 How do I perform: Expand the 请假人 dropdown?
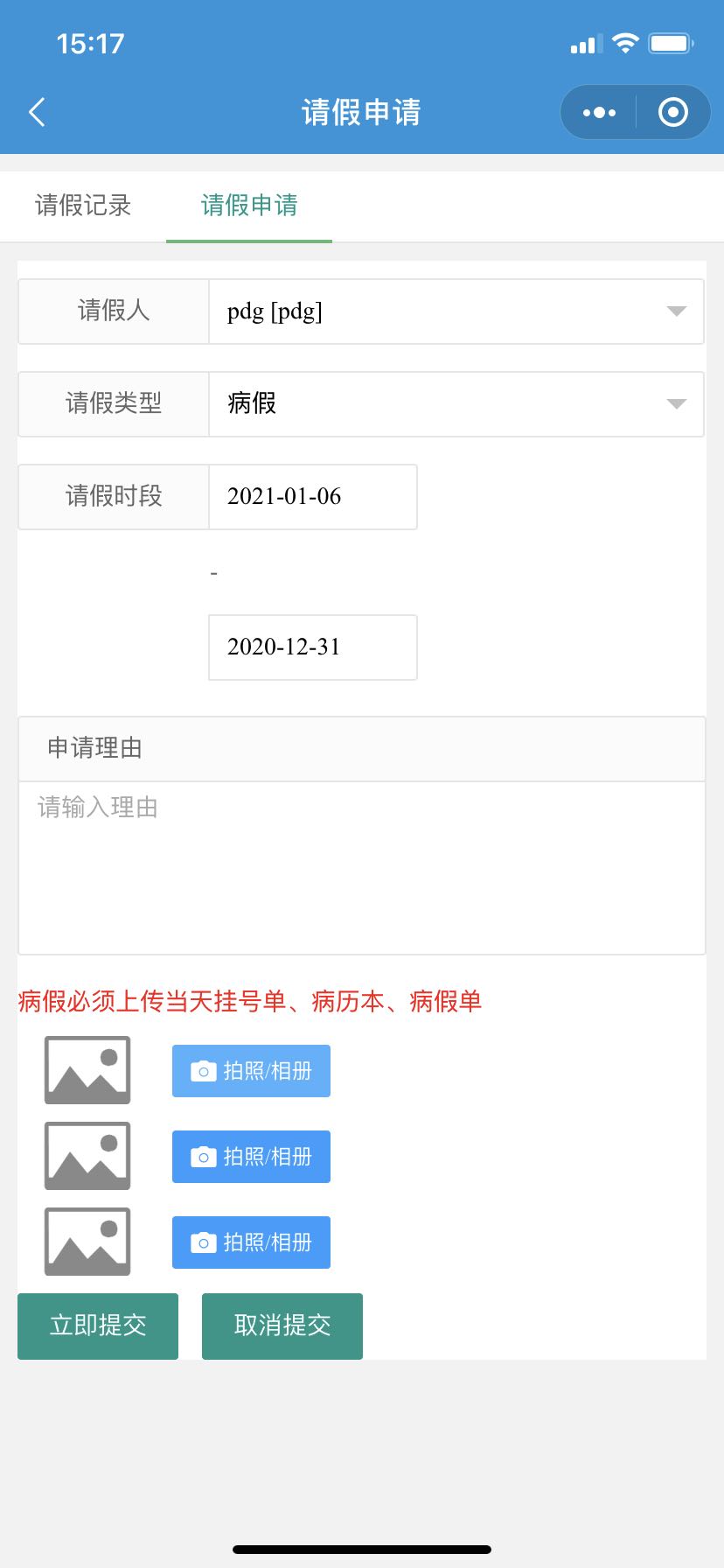coord(456,311)
